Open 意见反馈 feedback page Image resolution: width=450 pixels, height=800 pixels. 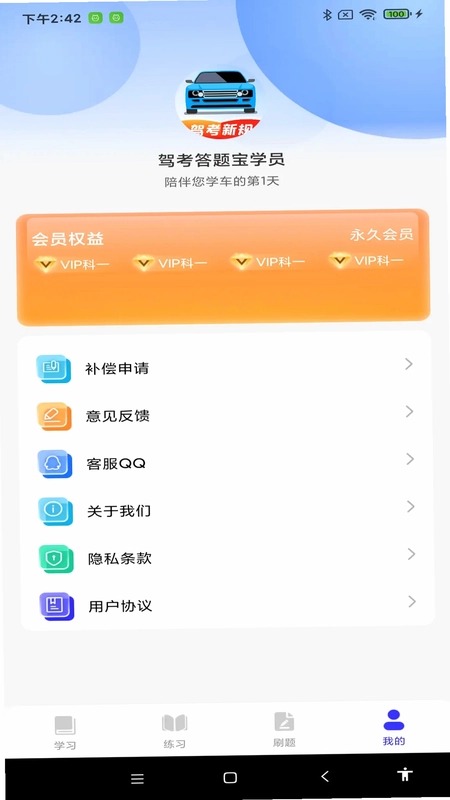point(226,415)
